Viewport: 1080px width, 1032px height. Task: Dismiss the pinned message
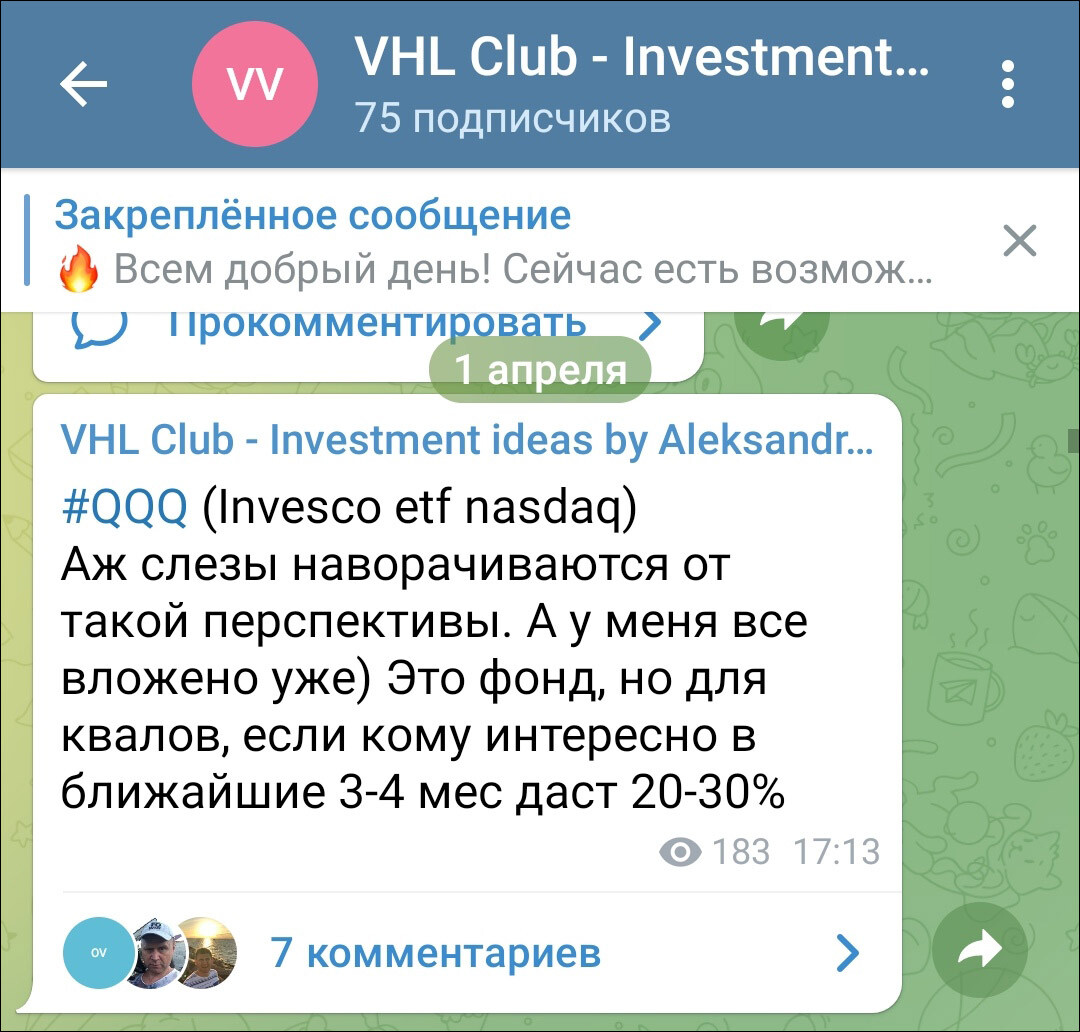tap(1019, 241)
